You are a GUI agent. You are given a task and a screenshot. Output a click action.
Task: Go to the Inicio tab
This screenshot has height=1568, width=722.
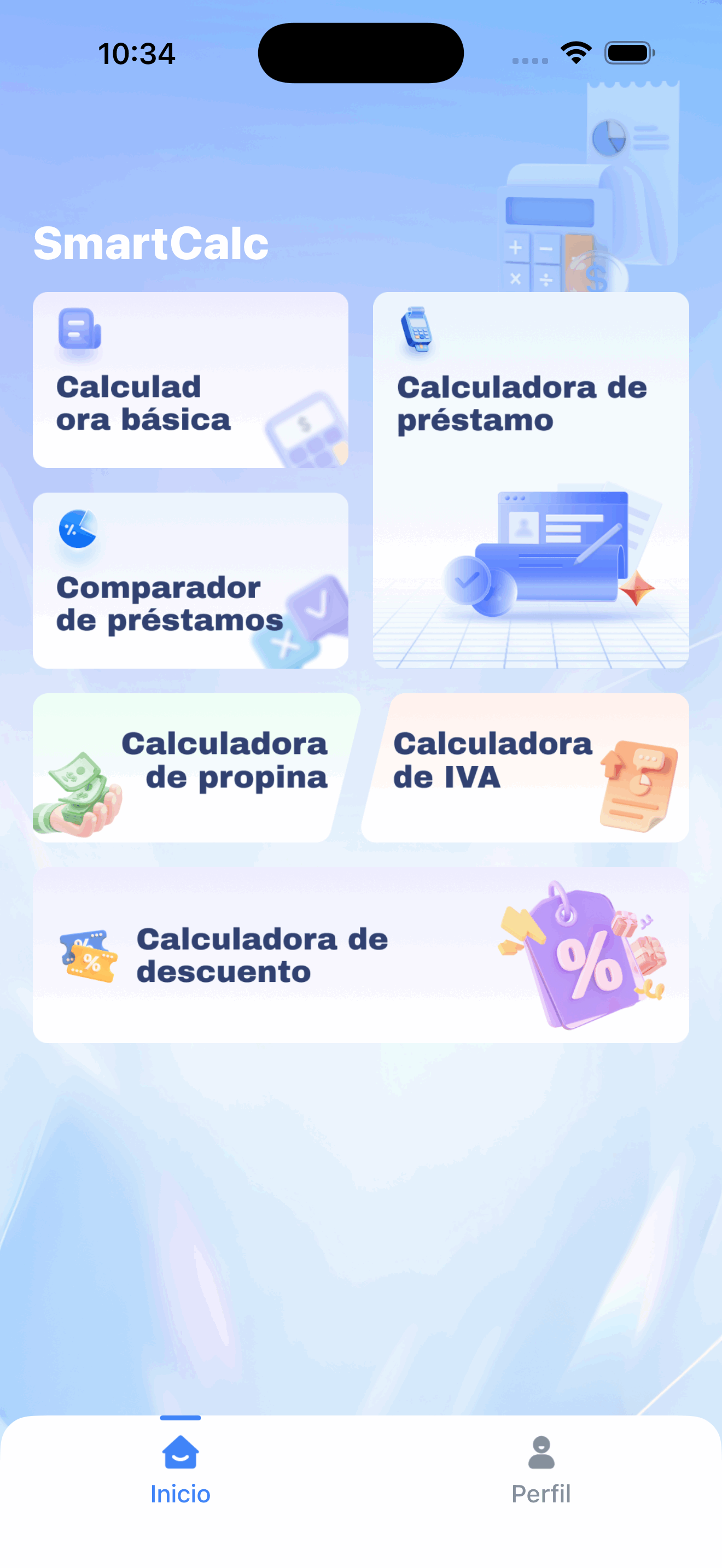click(x=180, y=1468)
